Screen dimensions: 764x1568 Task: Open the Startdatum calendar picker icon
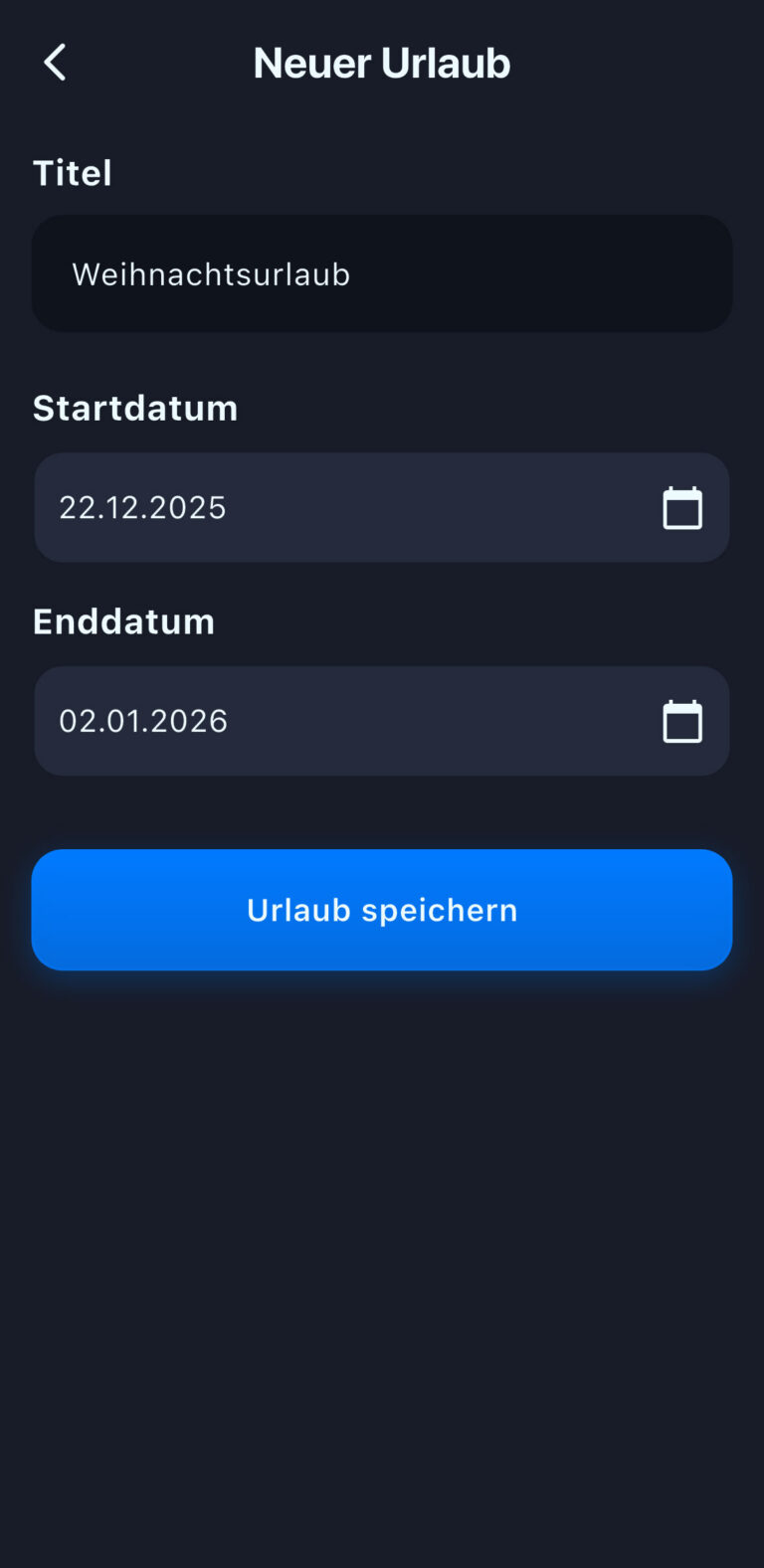[x=682, y=508]
